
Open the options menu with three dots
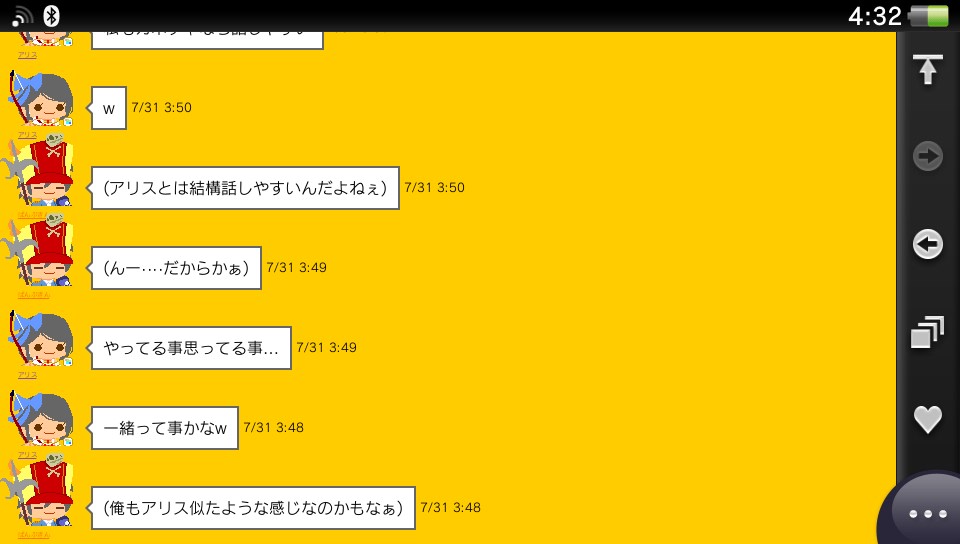point(927,513)
